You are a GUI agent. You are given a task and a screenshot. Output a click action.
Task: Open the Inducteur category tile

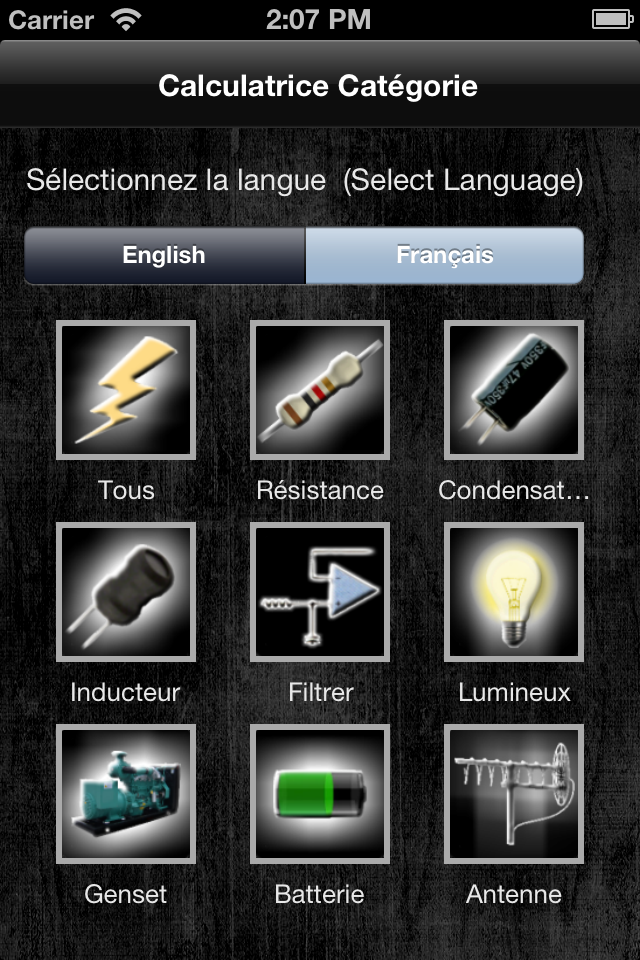click(x=126, y=592)
